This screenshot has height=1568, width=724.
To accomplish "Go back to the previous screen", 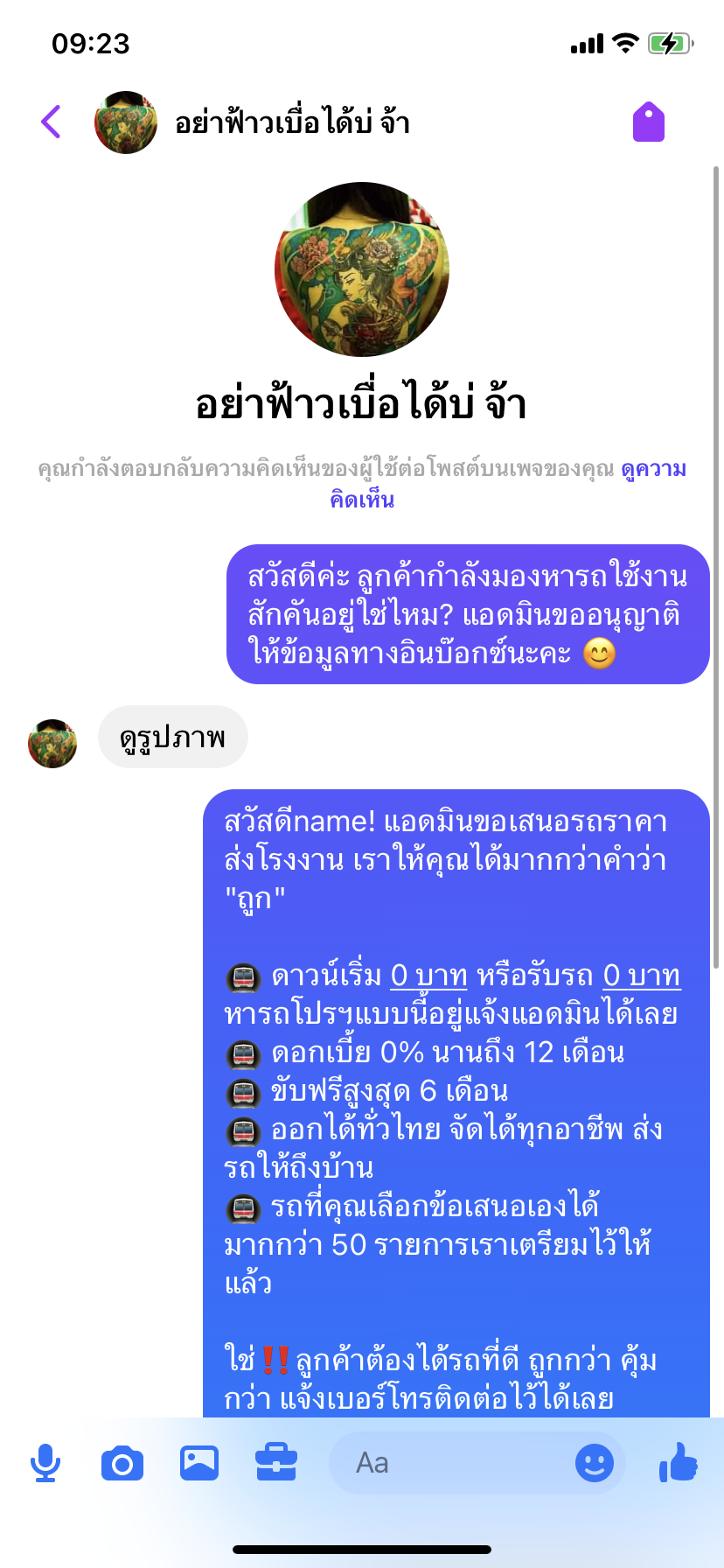I will click(52, 122).
